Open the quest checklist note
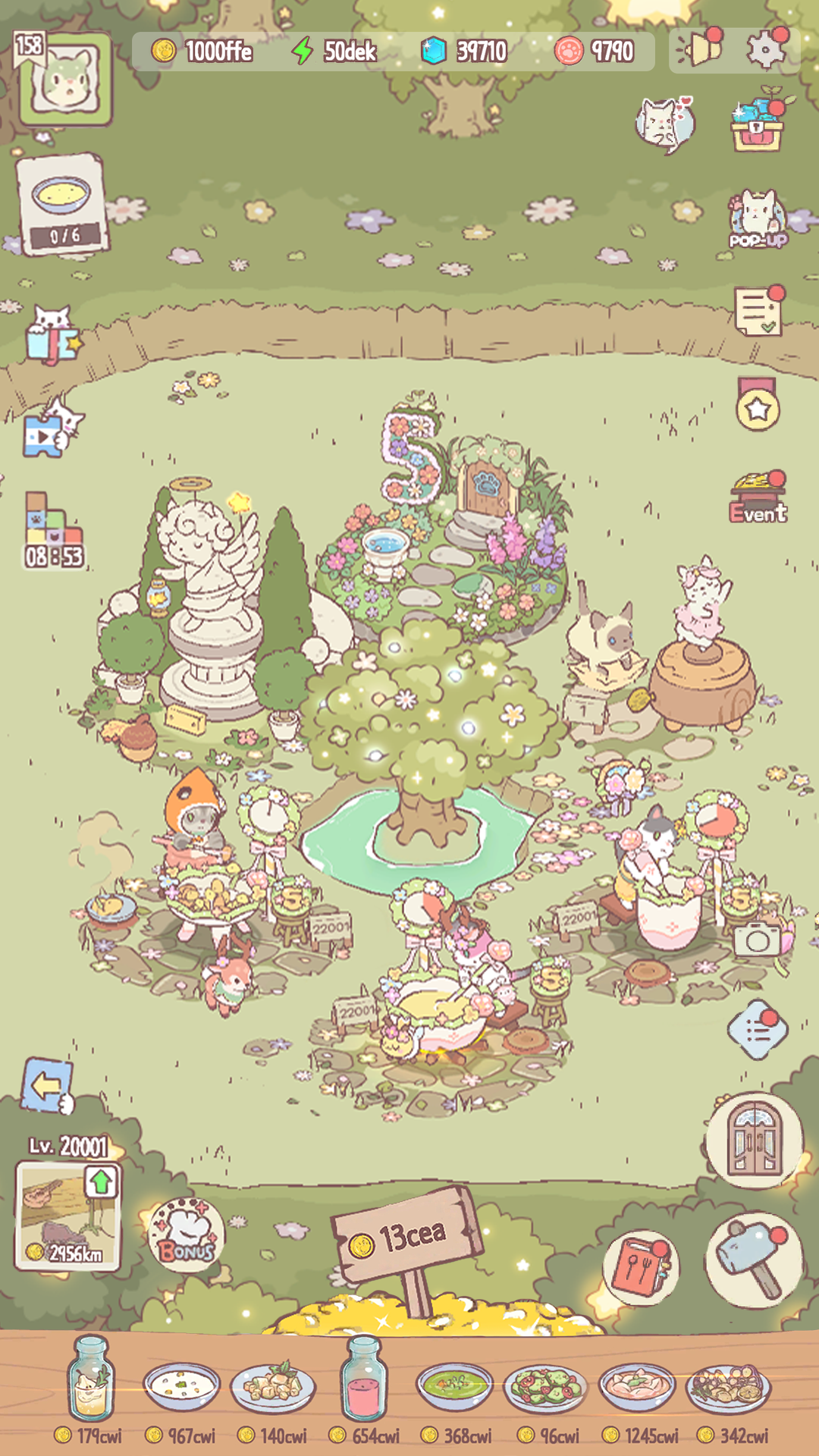This screenshot has height=1456, width=819. [760, 311]
